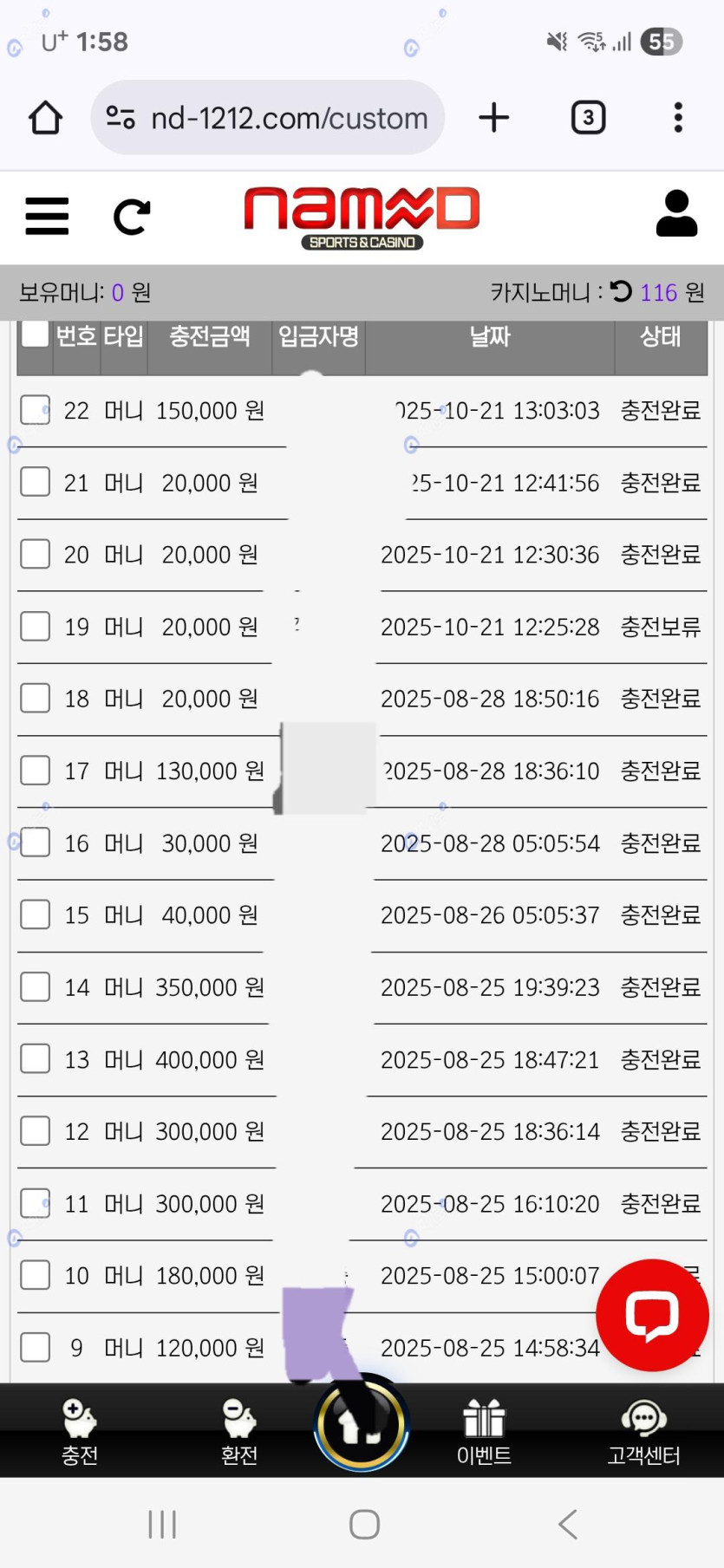Screen dimensions: 724x1568
Task: Open the browser address bar
Action: click(x=267, y=118)
